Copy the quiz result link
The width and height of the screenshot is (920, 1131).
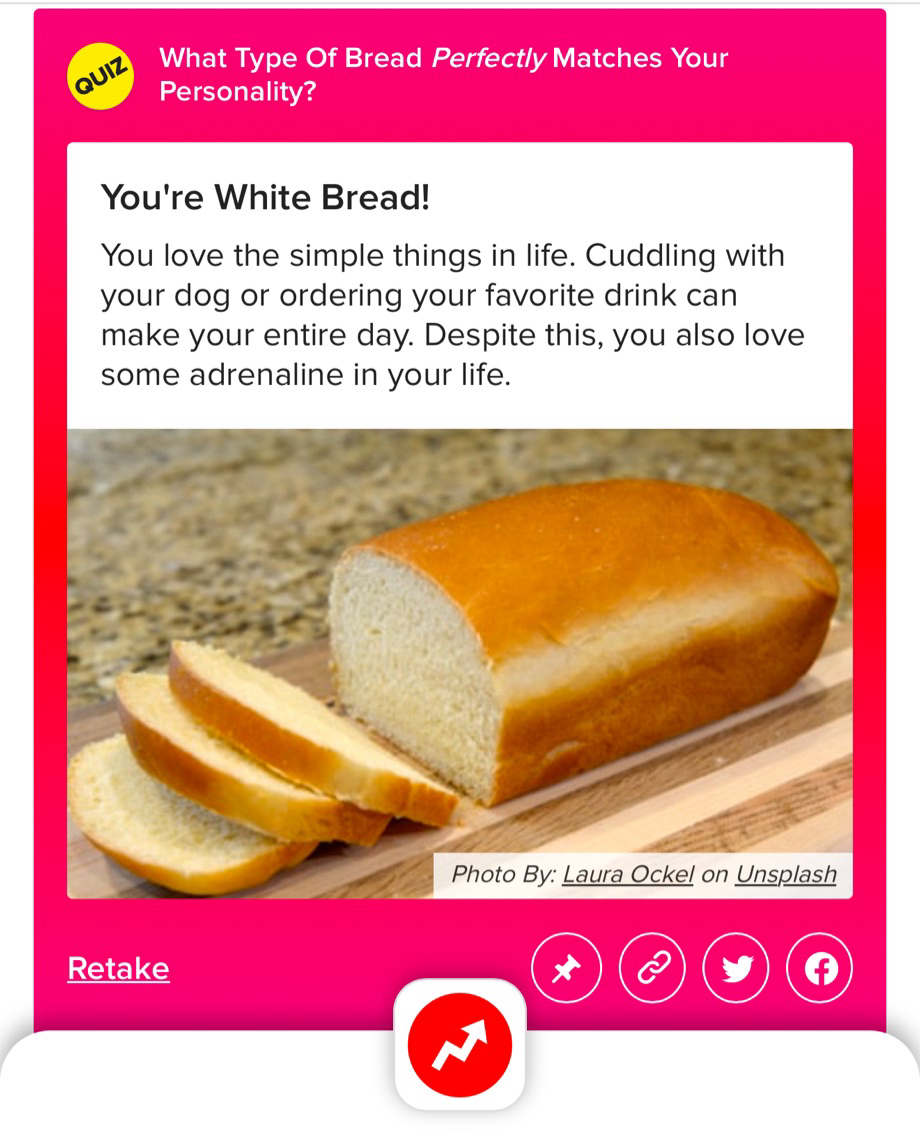[651, 968]
